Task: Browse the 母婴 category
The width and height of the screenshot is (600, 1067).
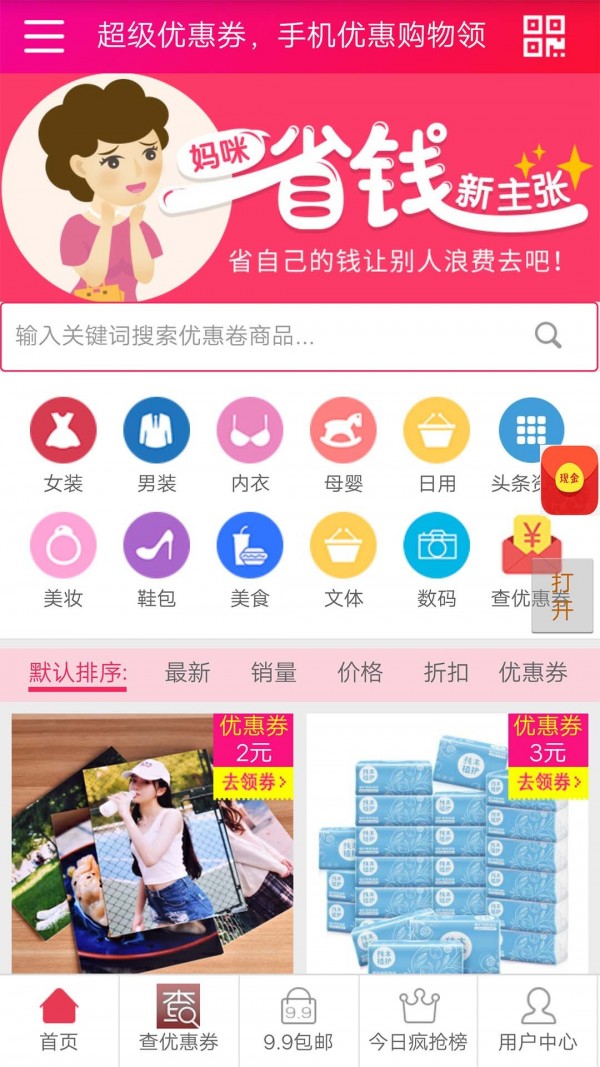Action: [343, 446]
